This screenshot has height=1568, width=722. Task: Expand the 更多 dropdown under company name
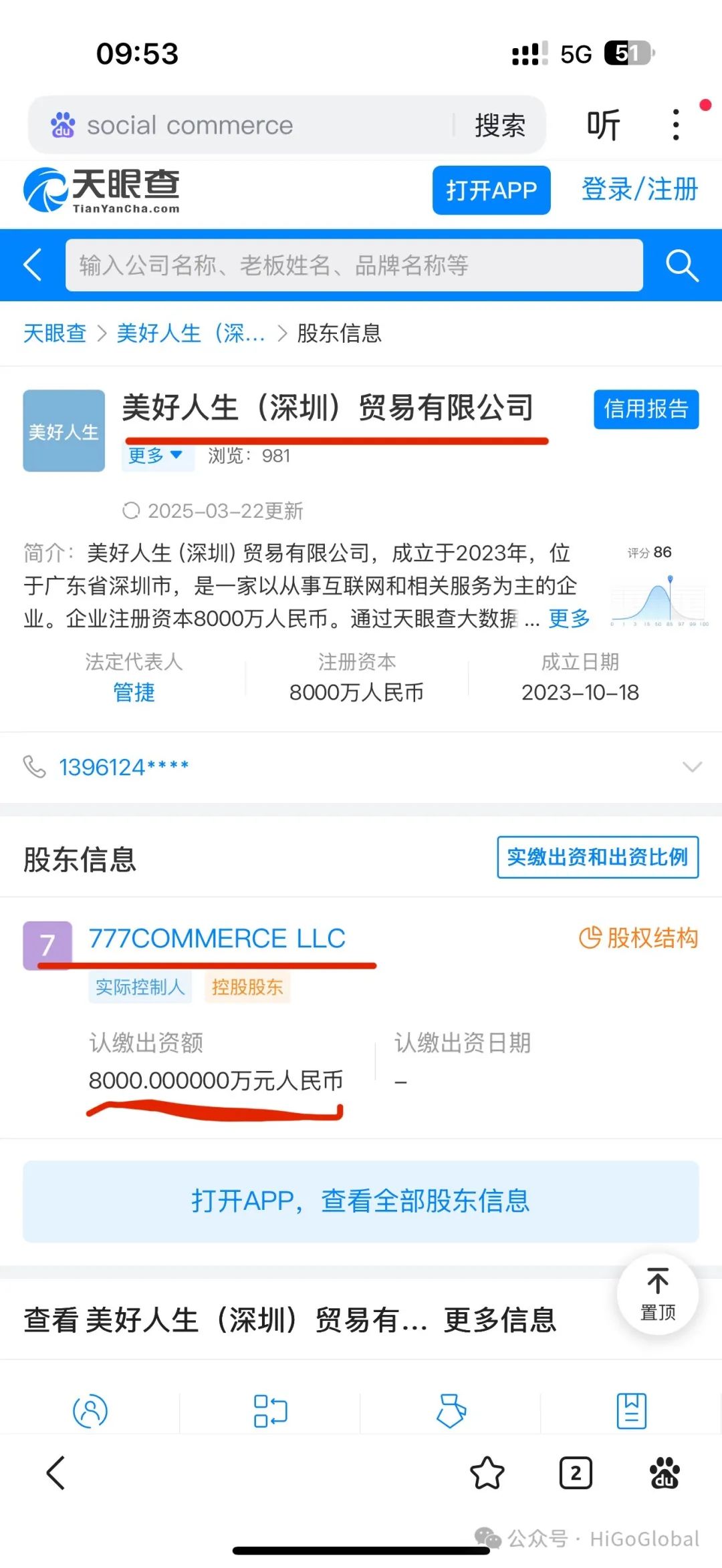click(156, 456)
